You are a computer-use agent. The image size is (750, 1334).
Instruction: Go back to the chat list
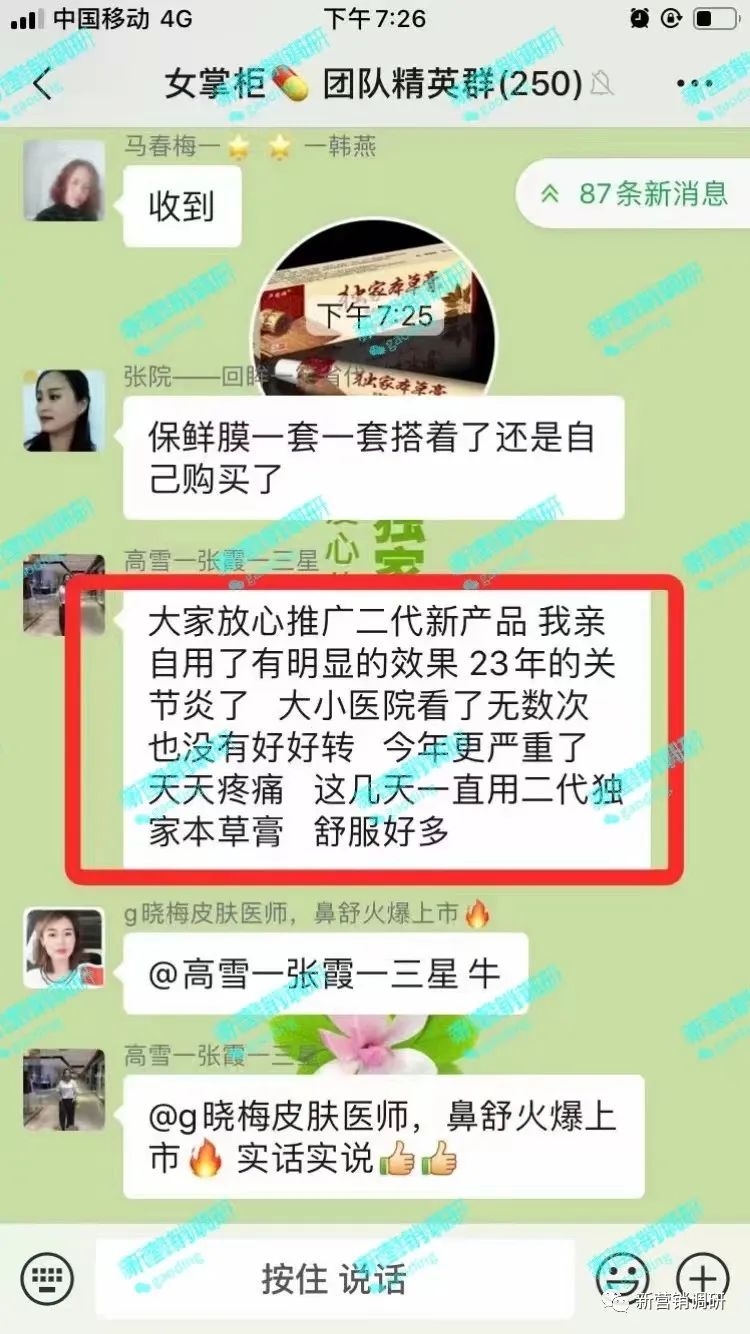point(42,85)
